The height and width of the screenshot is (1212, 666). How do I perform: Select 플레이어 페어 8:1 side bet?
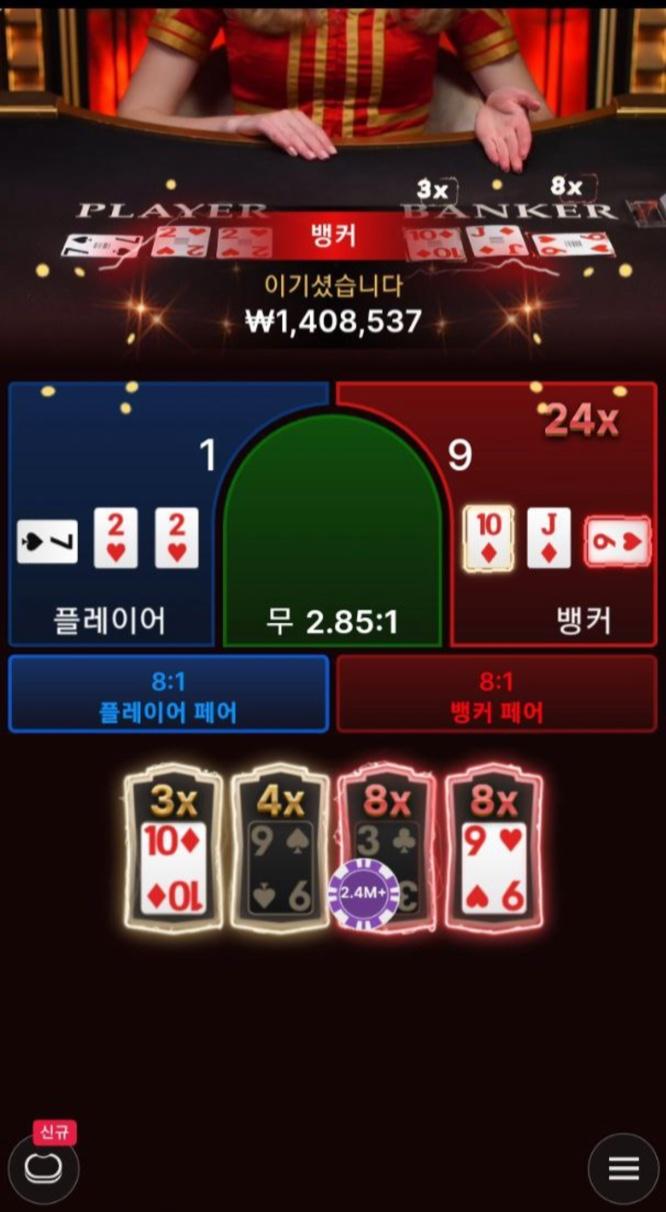tap(168, 695)
